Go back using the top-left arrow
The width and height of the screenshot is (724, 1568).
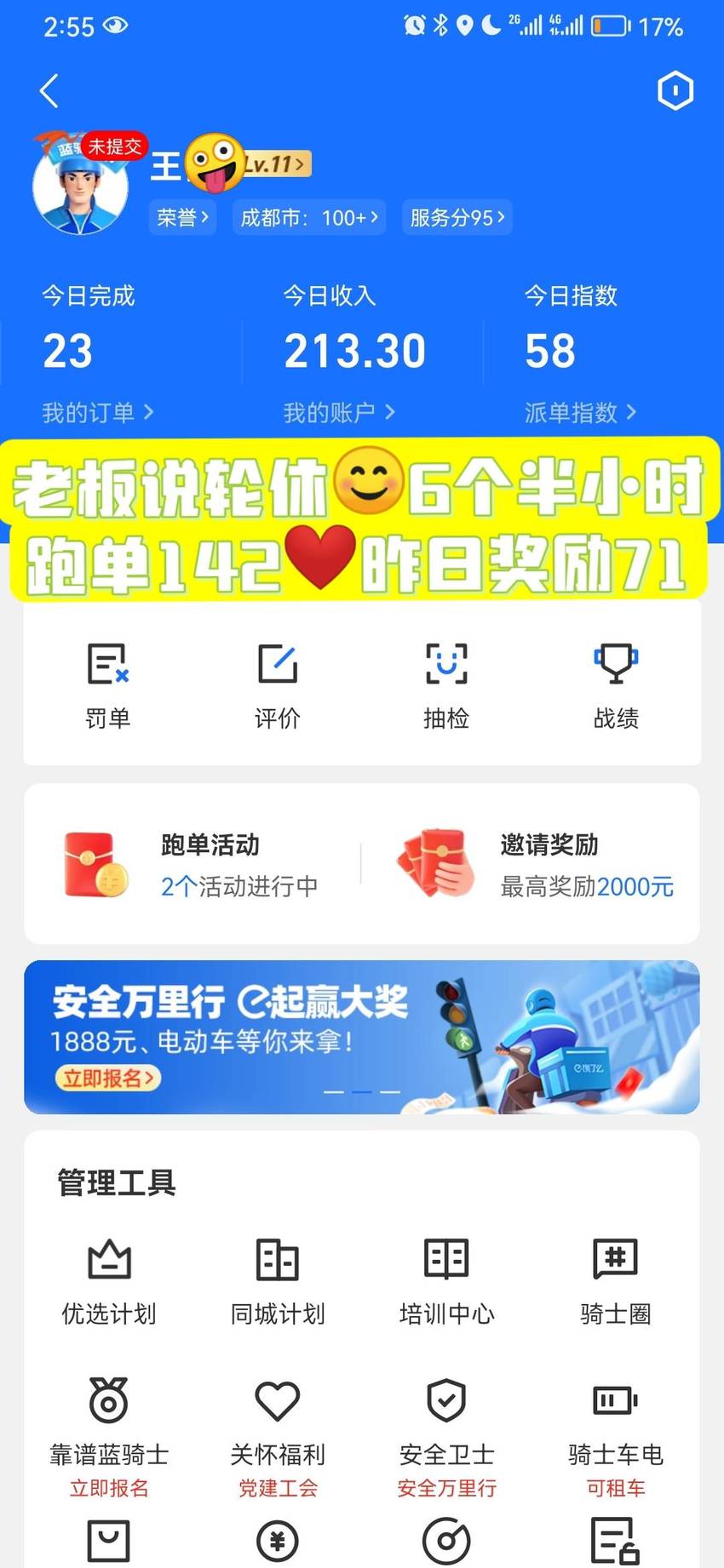point(49,91)
